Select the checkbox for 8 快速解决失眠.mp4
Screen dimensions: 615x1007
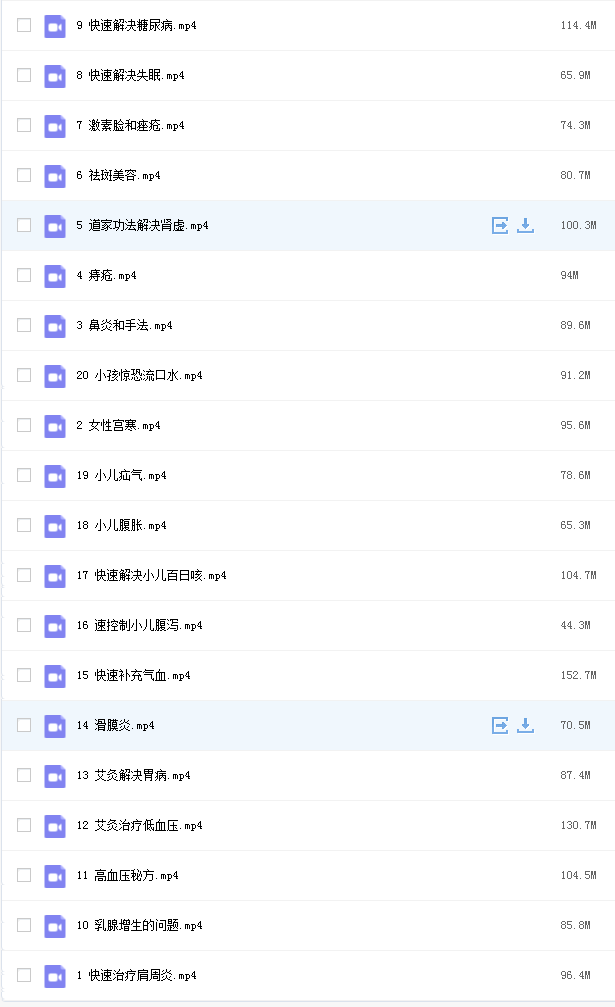(x=24, y=75)
